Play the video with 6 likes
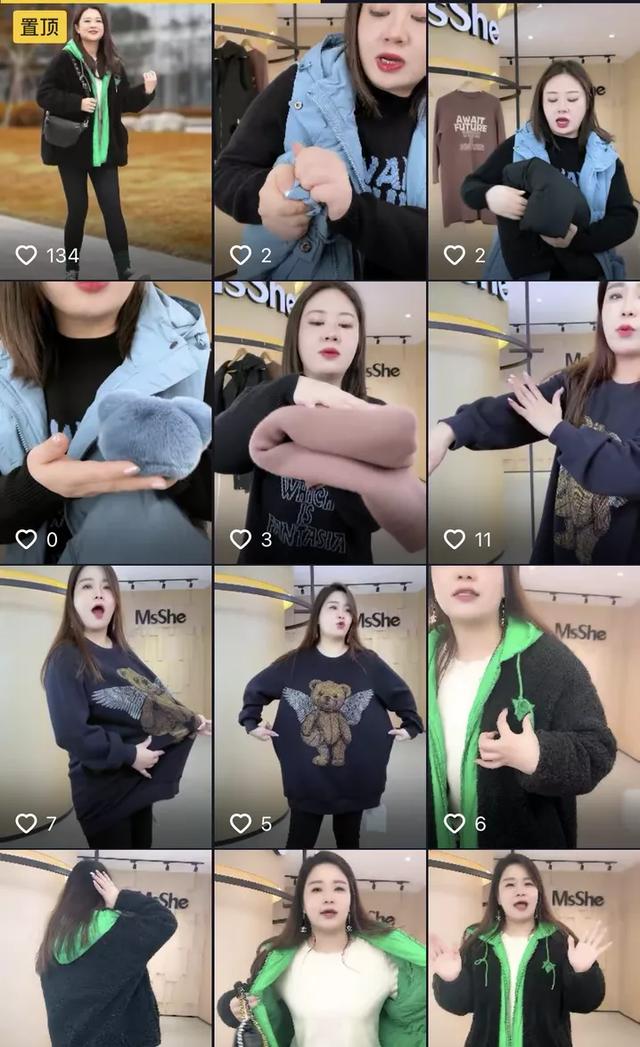The image size is (640, 1047). pos(533,706)
